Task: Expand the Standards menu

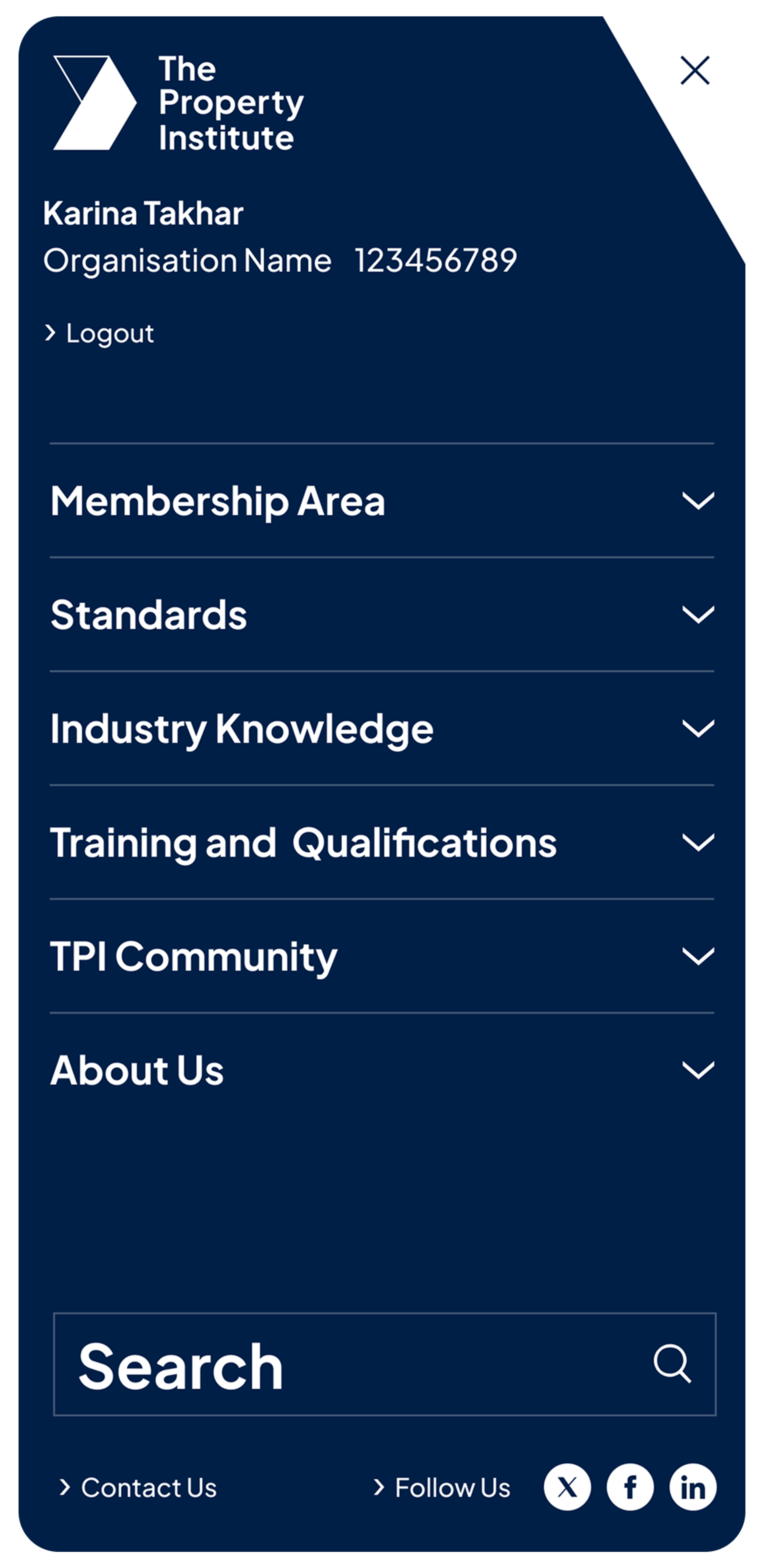Action: [698, 614]
